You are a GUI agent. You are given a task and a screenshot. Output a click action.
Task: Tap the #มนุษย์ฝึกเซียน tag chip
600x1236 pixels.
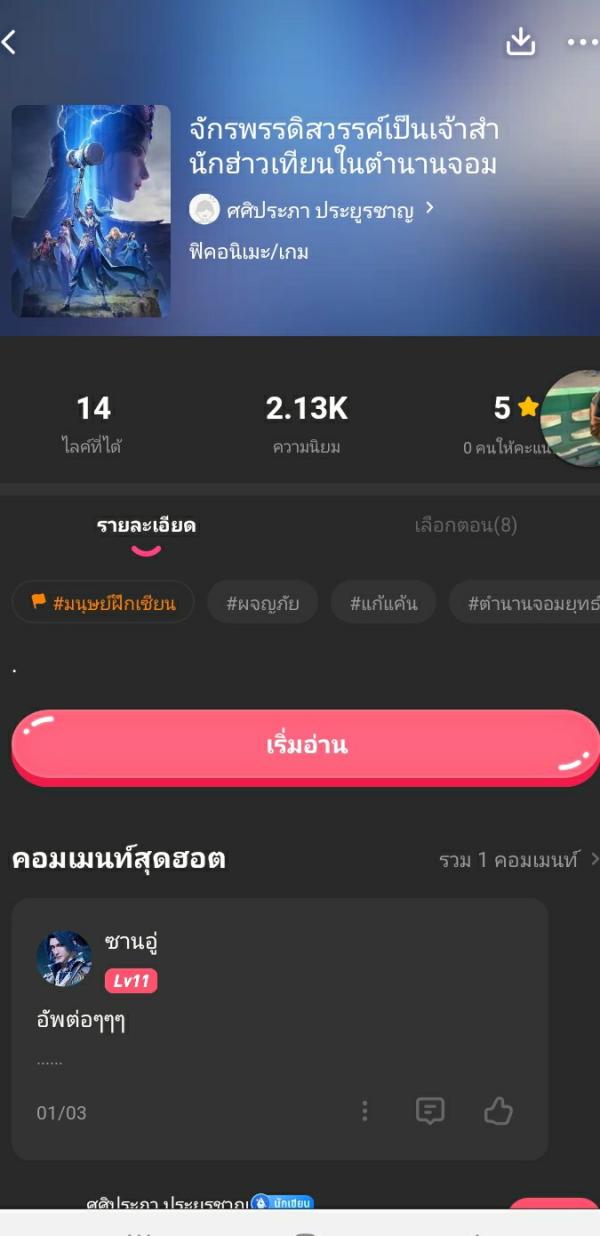[103, 602]
